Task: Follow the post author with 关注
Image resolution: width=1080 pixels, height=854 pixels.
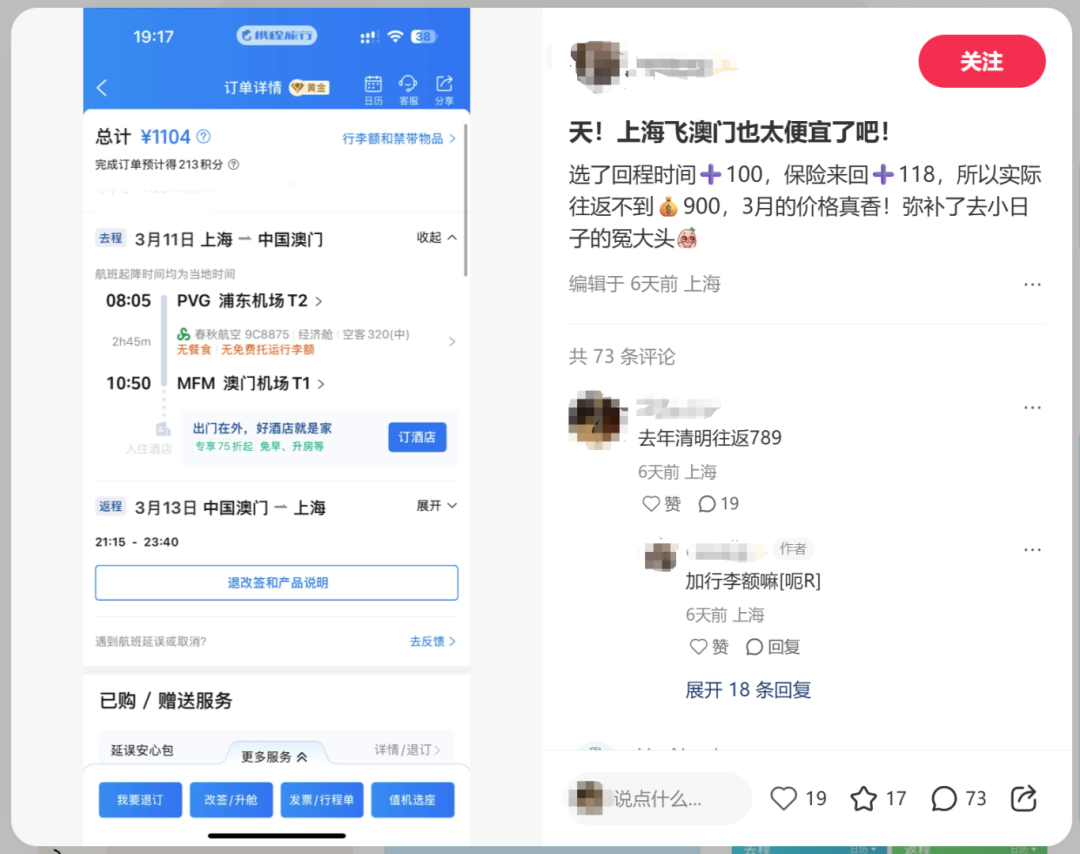Action: tap(981, 62)
